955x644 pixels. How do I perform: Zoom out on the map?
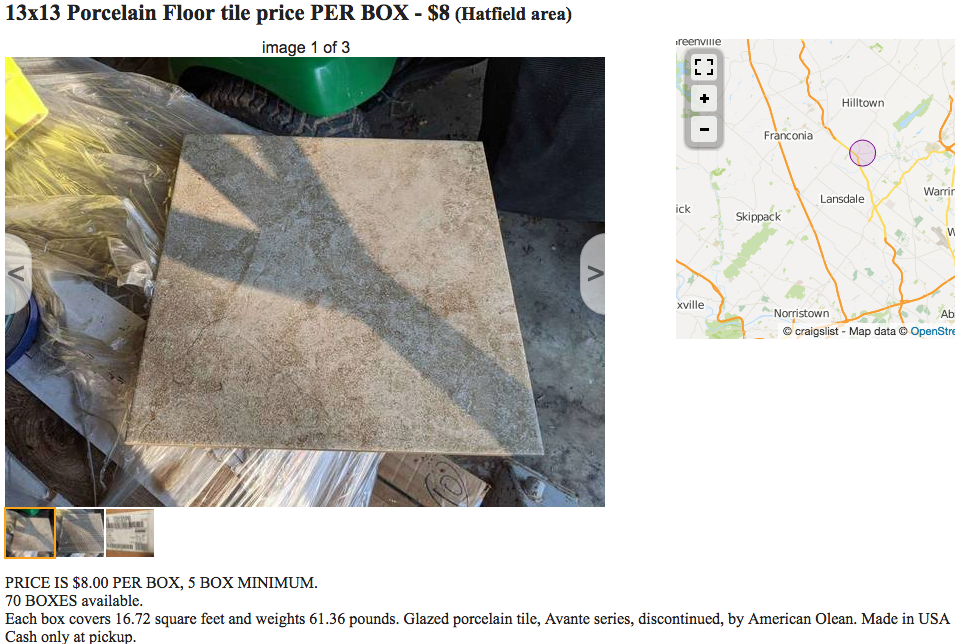[704, 129]
